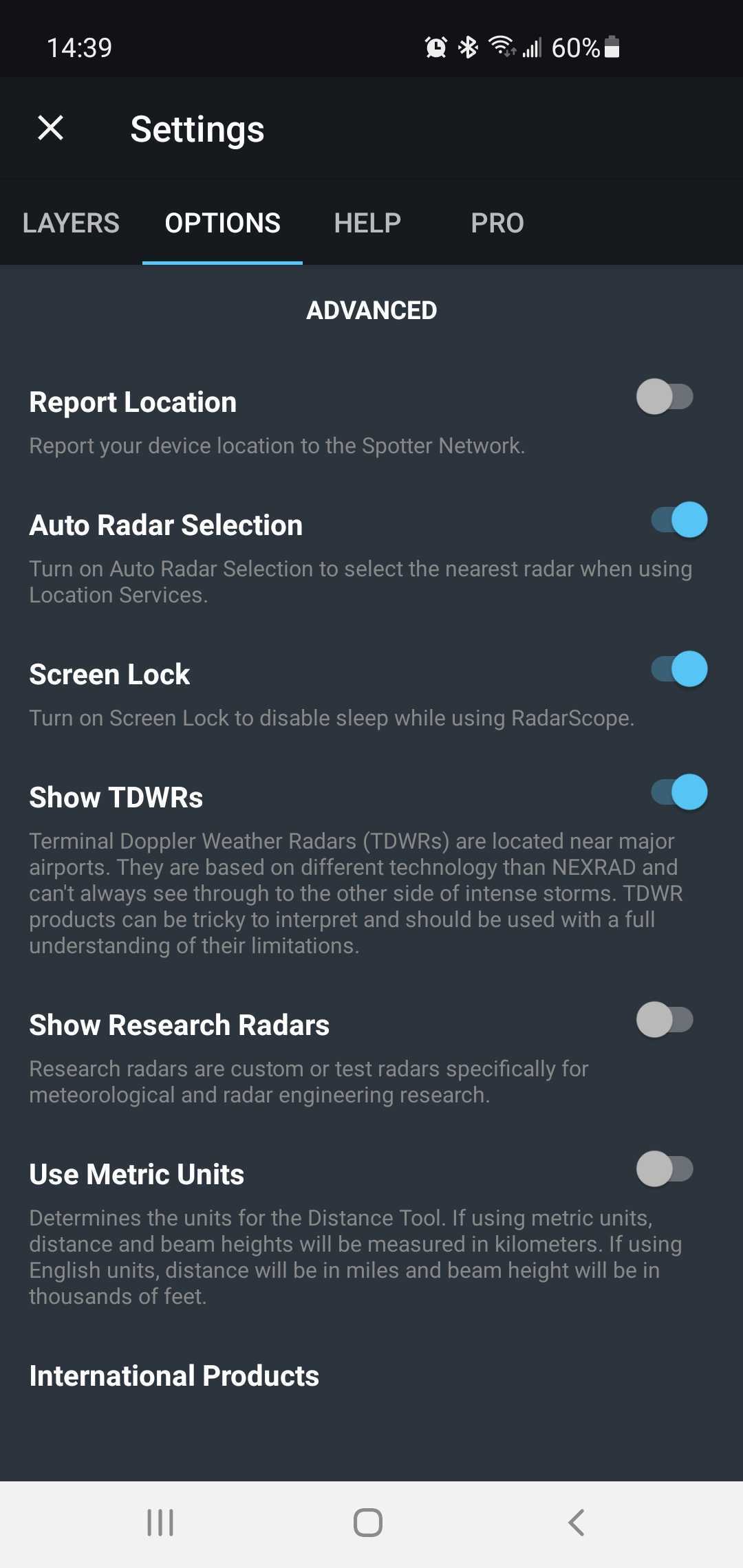Open the HELP tab
The height and width of the screenshot is (1568, 743).
point(367,222)
